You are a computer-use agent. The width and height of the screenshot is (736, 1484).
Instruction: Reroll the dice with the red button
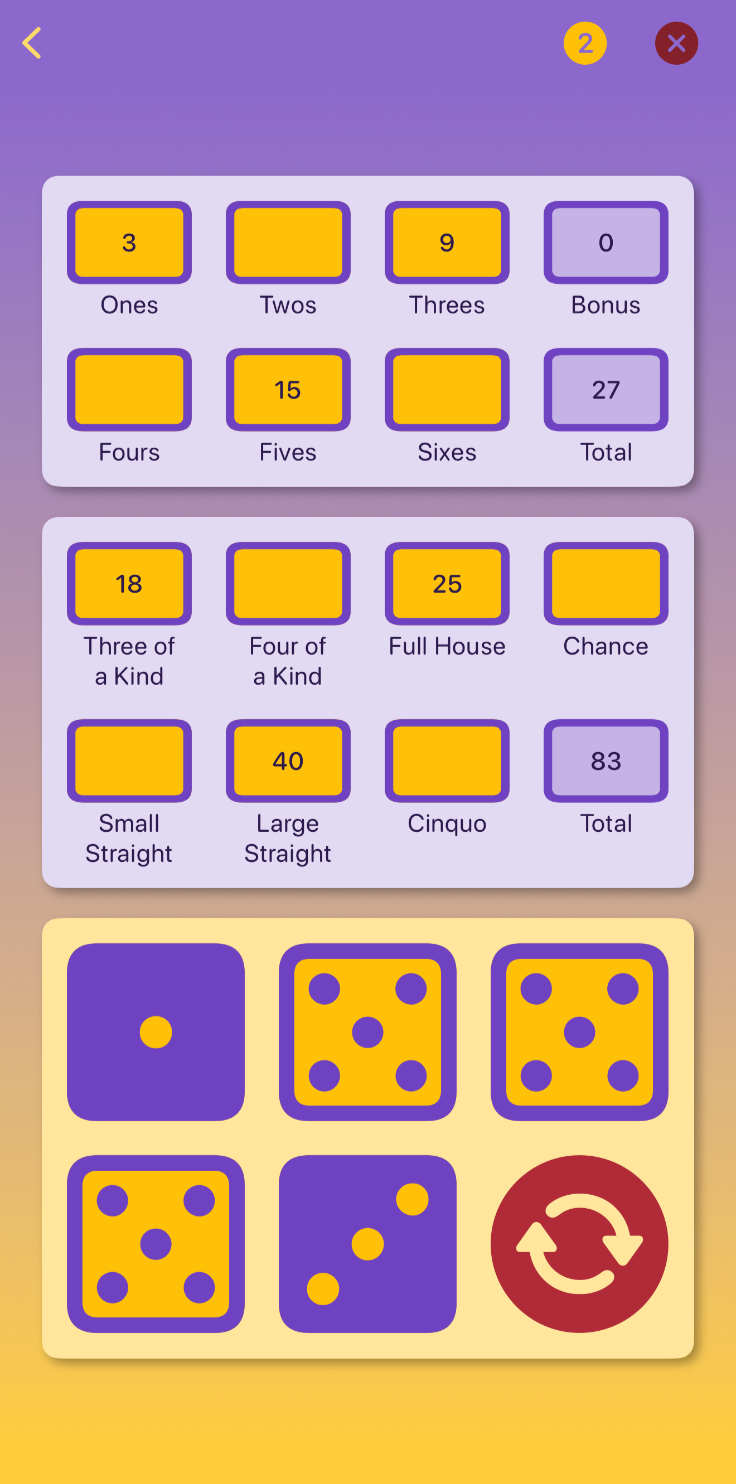(580, 1244)
